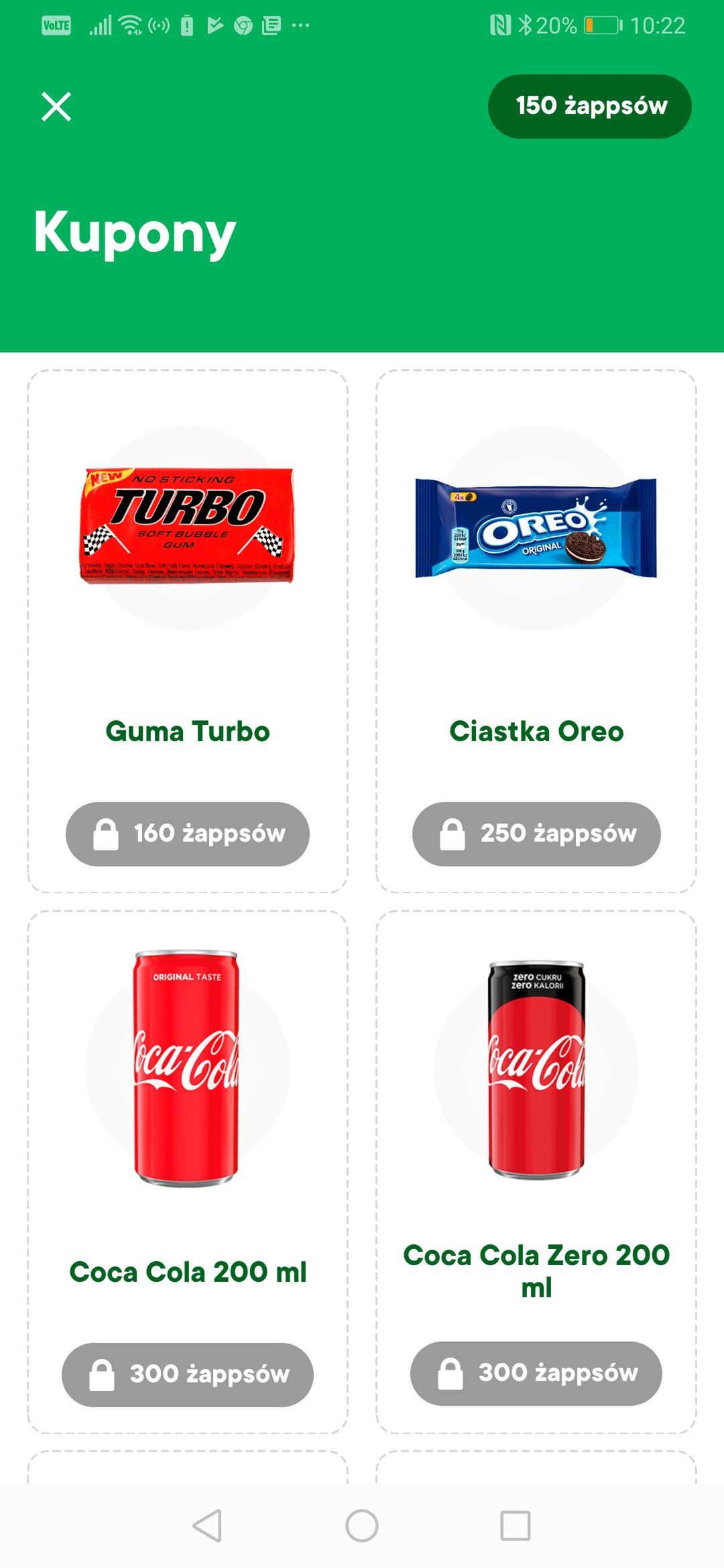Image resolution: width=724 pixels, height=1568 pixels.
Task: Tap the locked 250 żappsów button
Action: [x=536, y=834]
